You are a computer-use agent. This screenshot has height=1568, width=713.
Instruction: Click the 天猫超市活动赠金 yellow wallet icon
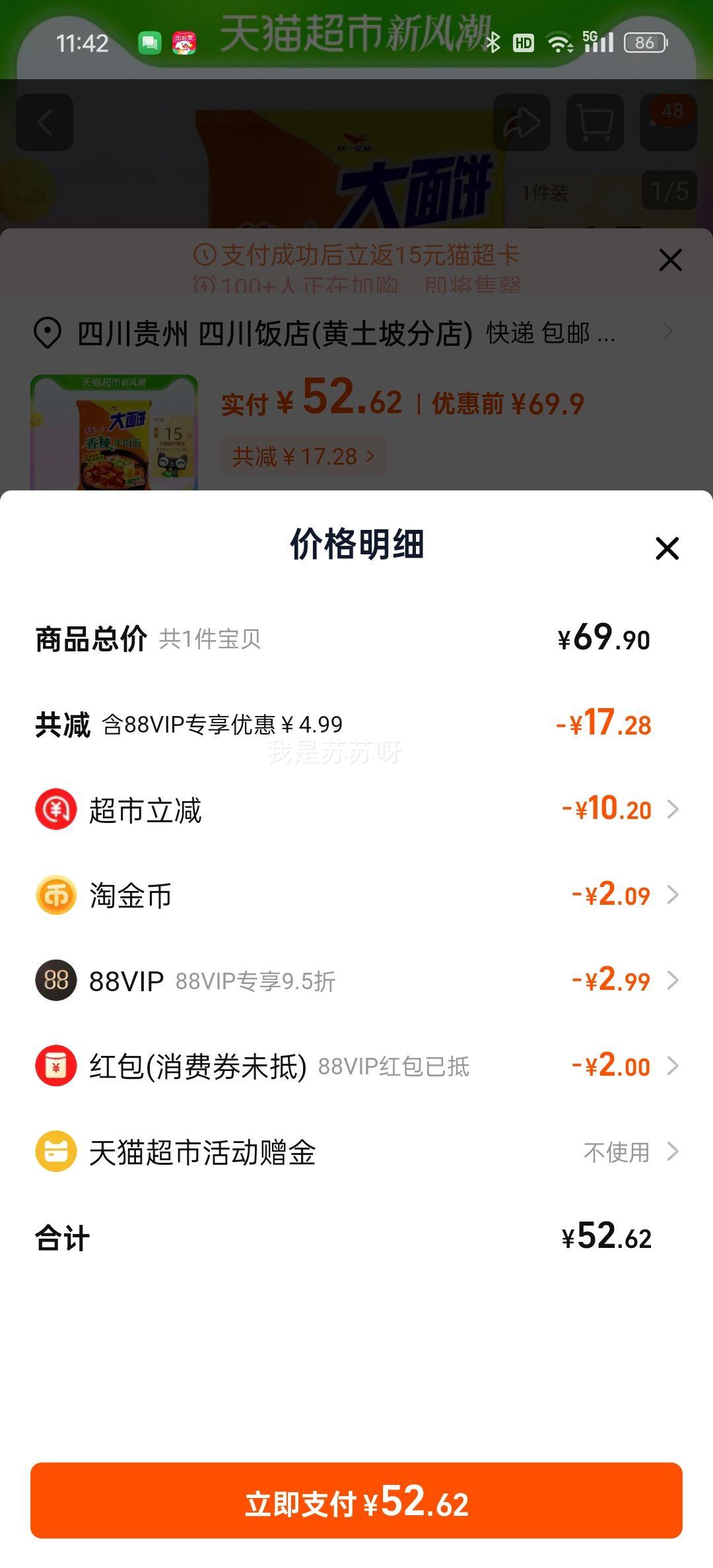coord(56,1151)
